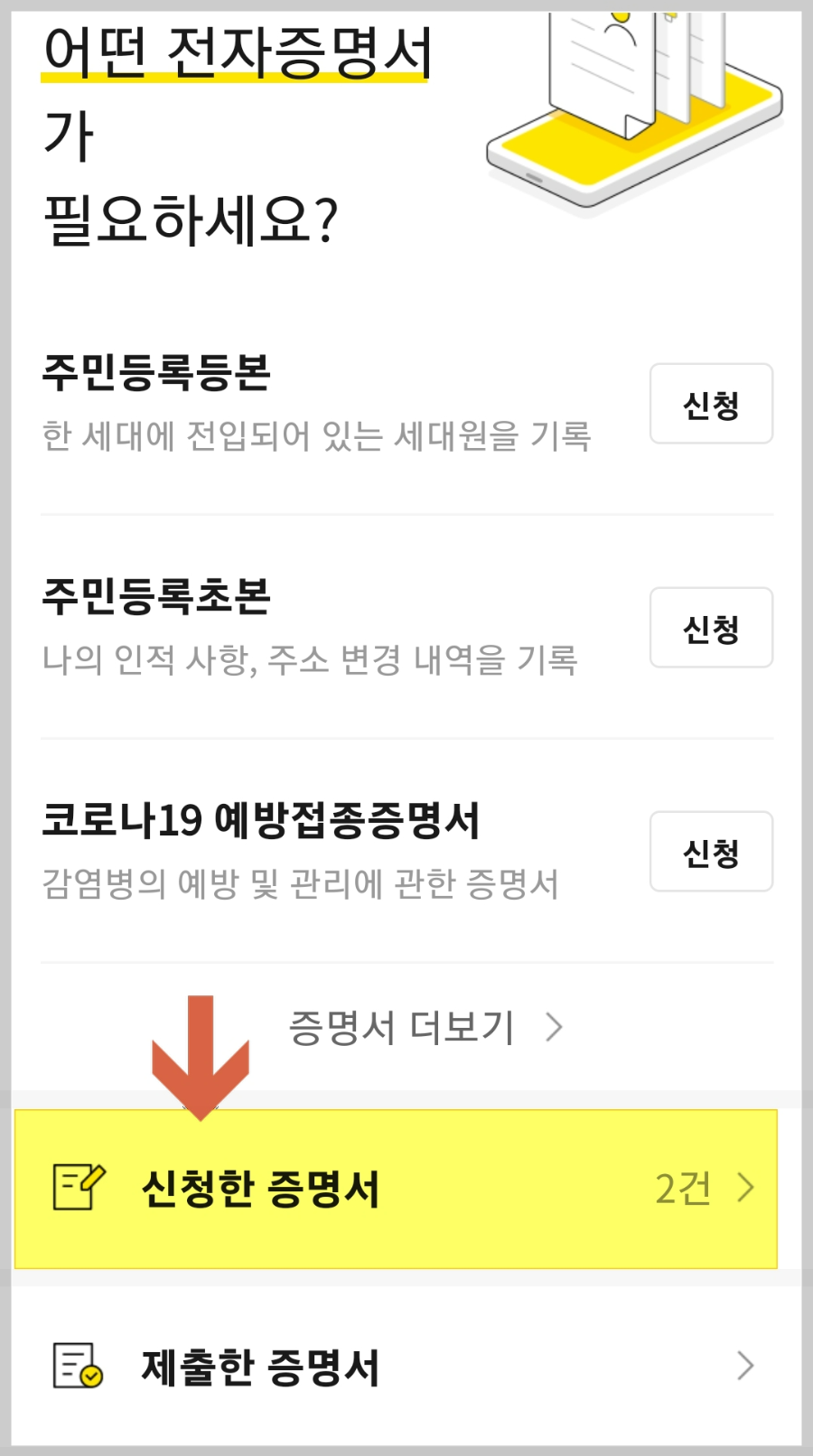Image resolution: width=813 pixels, height=1456 pixels.
Task: Click the checkmark-document icon beside 제출한 증명서
Action: pyautogui.click(x=77, y=1366)
